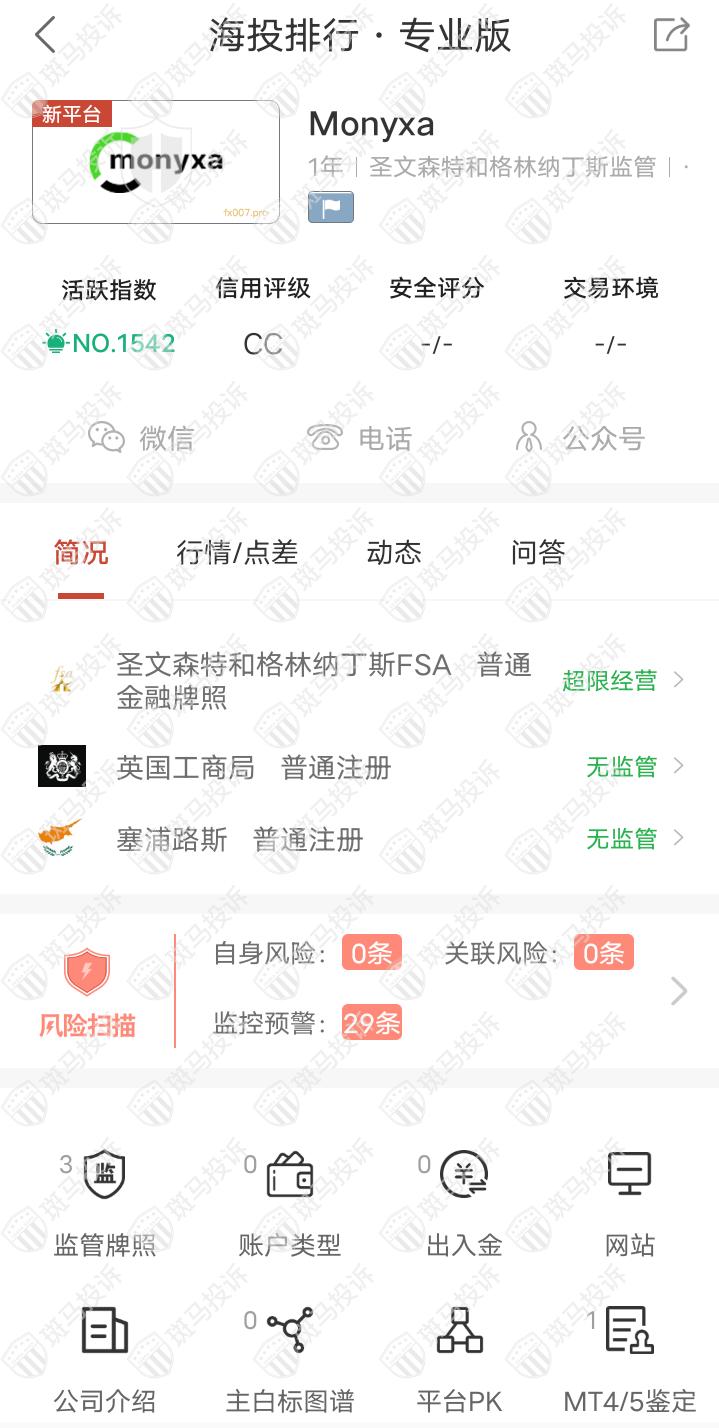Open the 塞浦路斯 普通注册 entry

pyautogui.click(x=360, y=839)
